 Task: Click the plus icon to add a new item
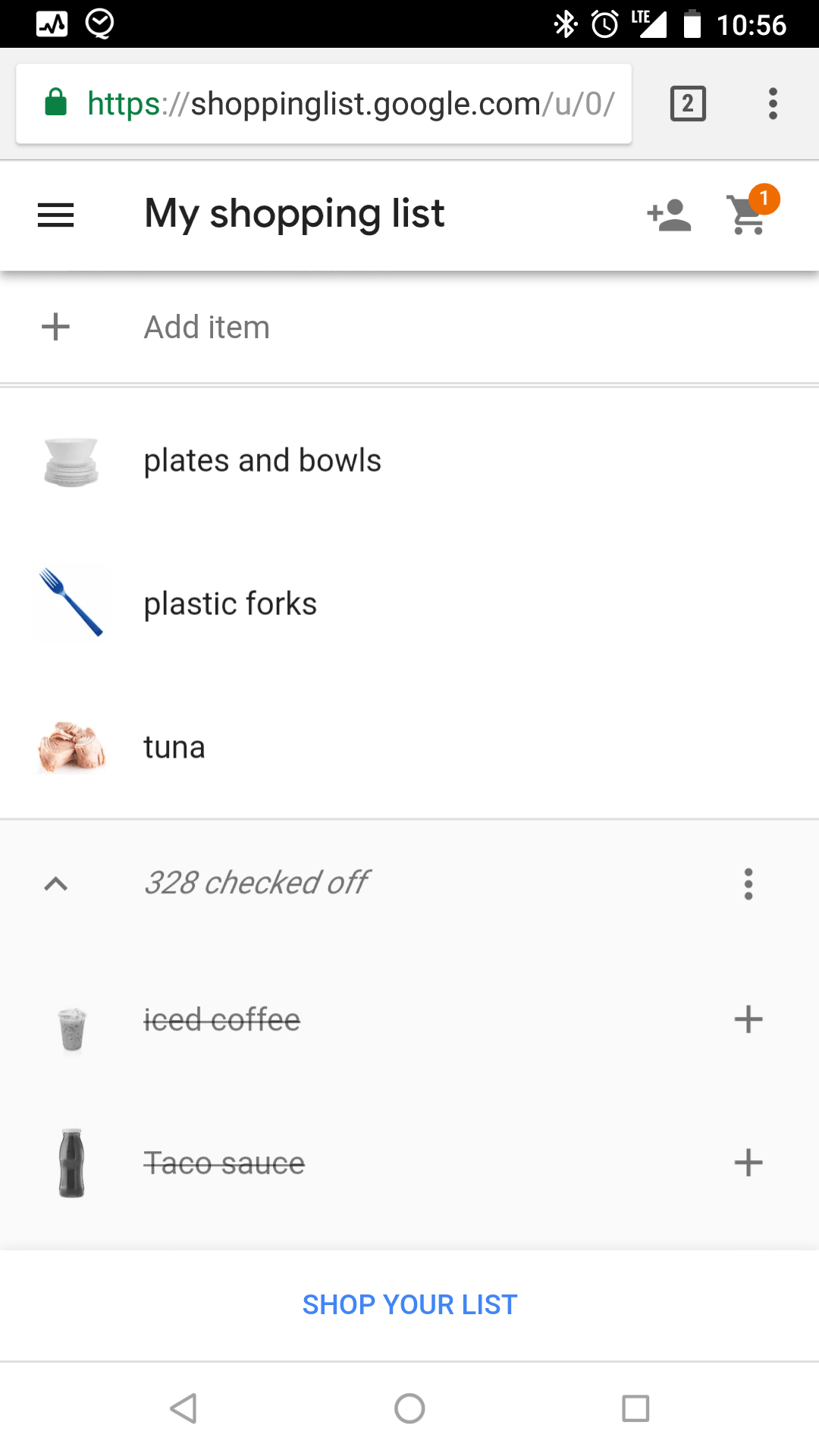pyautogui.click(x=55, y=327)
